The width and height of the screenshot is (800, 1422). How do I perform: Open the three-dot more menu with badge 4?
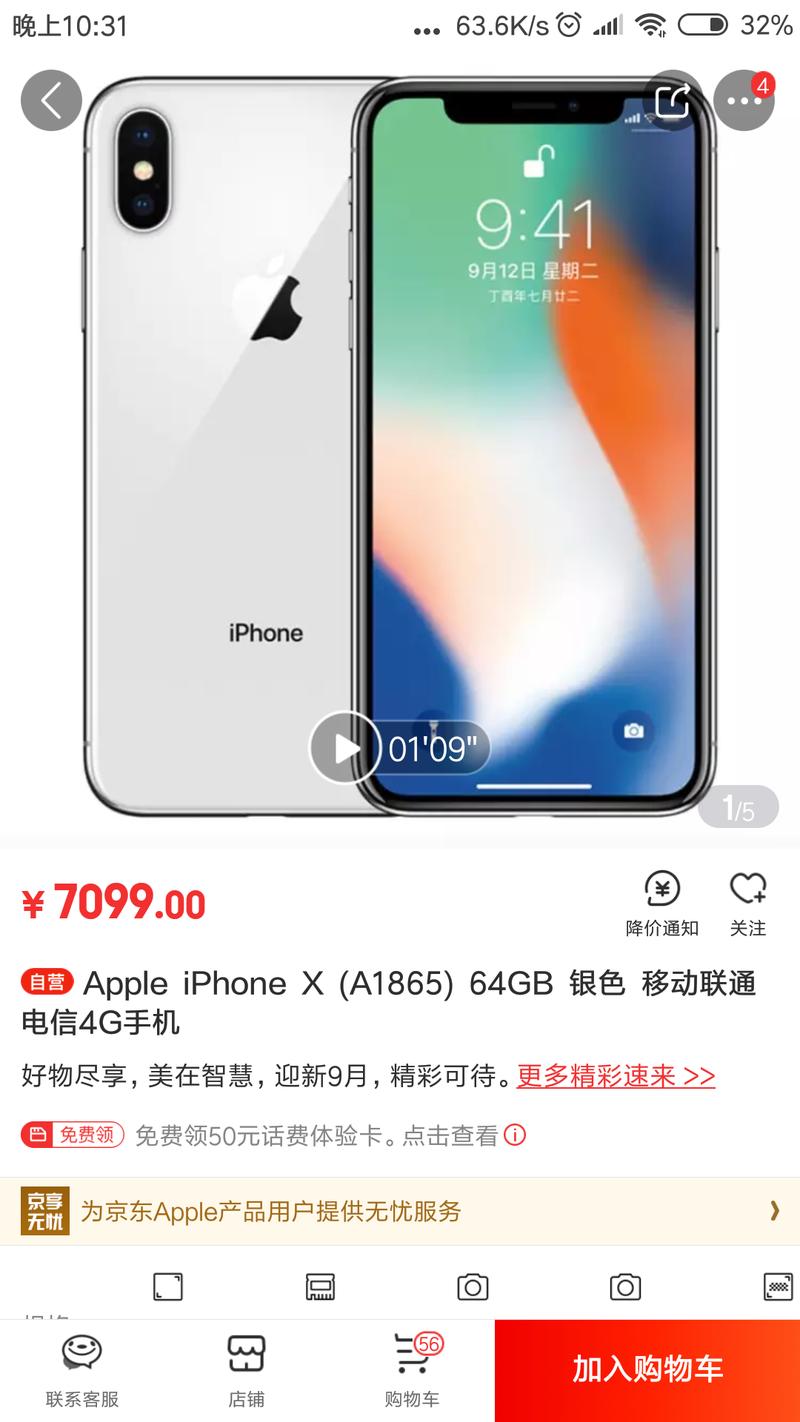[x=743, y=99]
